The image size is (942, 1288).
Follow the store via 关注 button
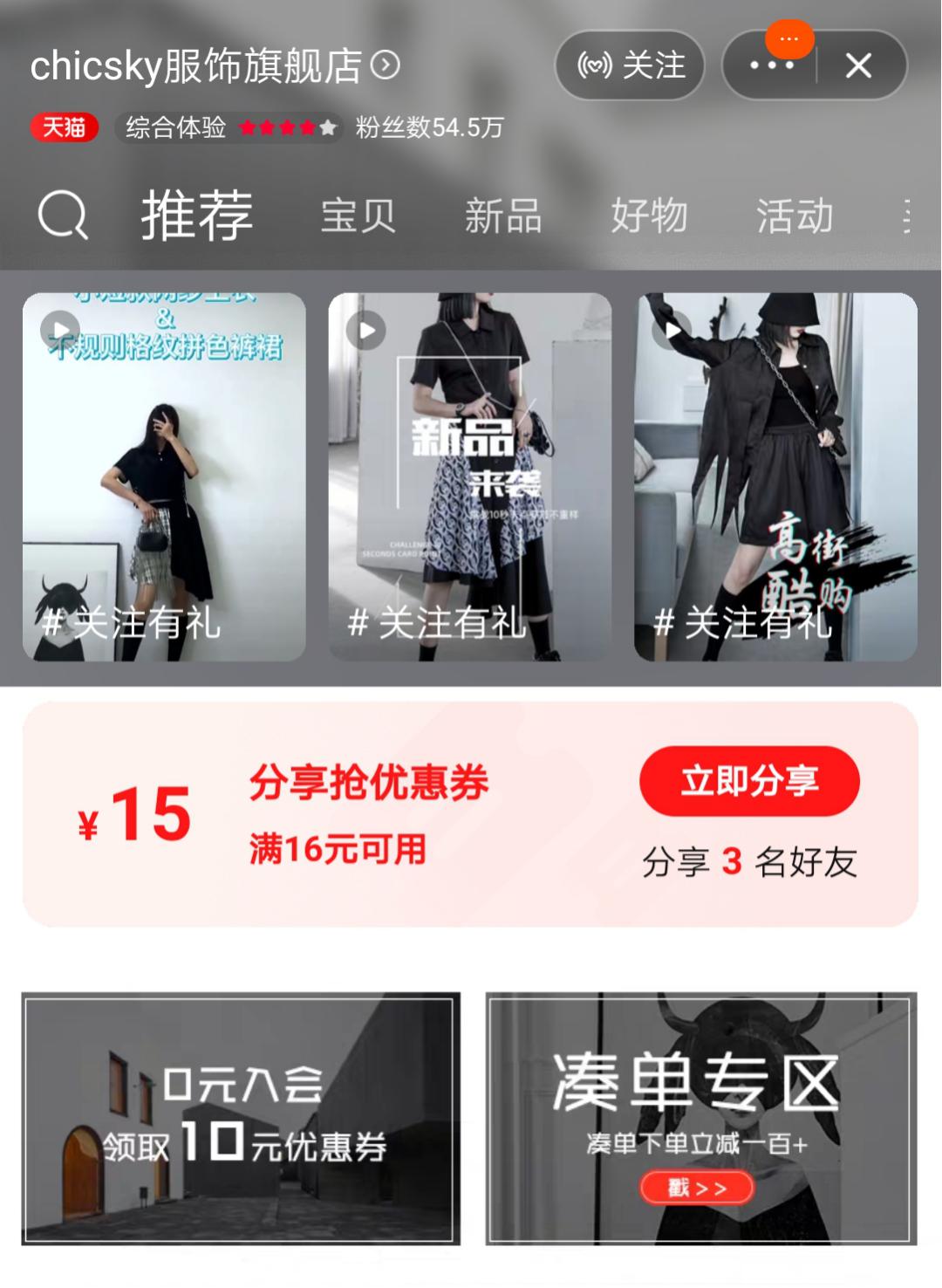(630, 65)
